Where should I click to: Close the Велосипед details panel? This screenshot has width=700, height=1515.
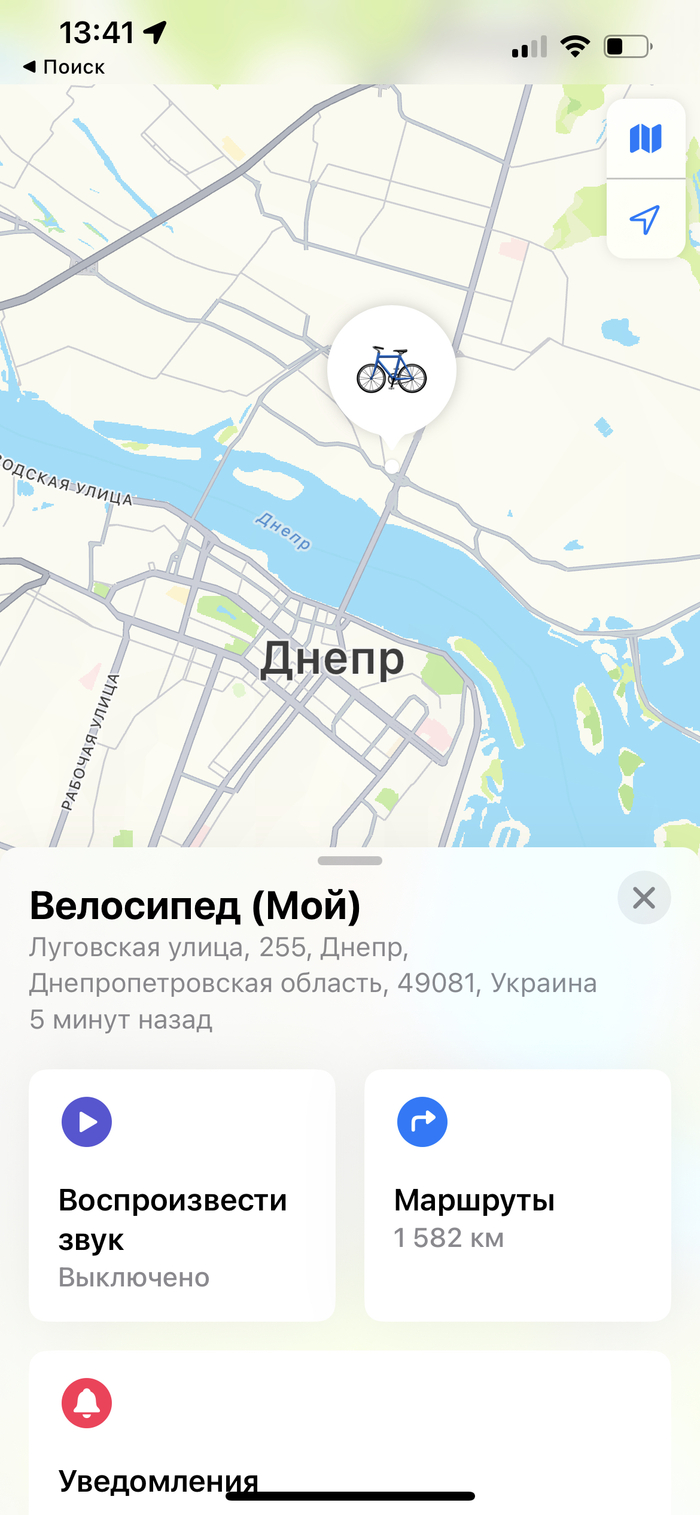tap(643, 897)
